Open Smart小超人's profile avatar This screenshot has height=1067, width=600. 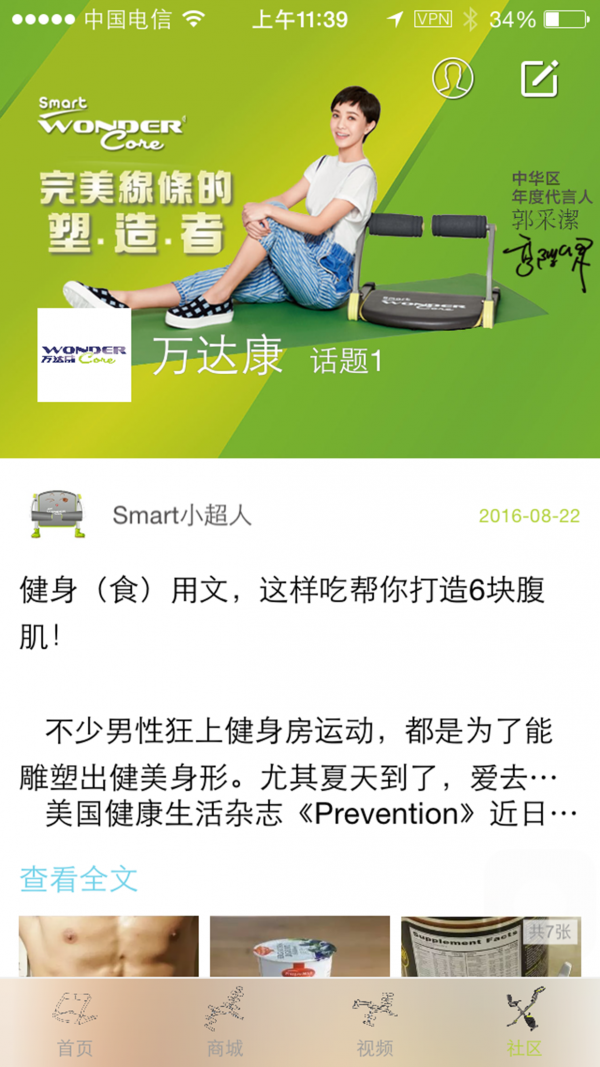pos(58,515)
